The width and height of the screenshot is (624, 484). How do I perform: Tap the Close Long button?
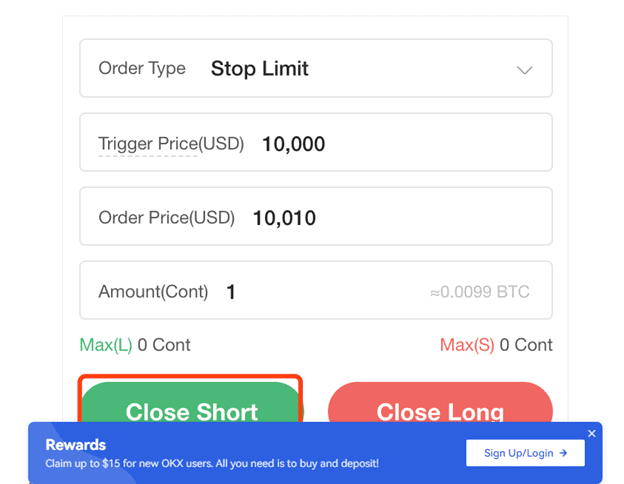click(x=440, y=402)
